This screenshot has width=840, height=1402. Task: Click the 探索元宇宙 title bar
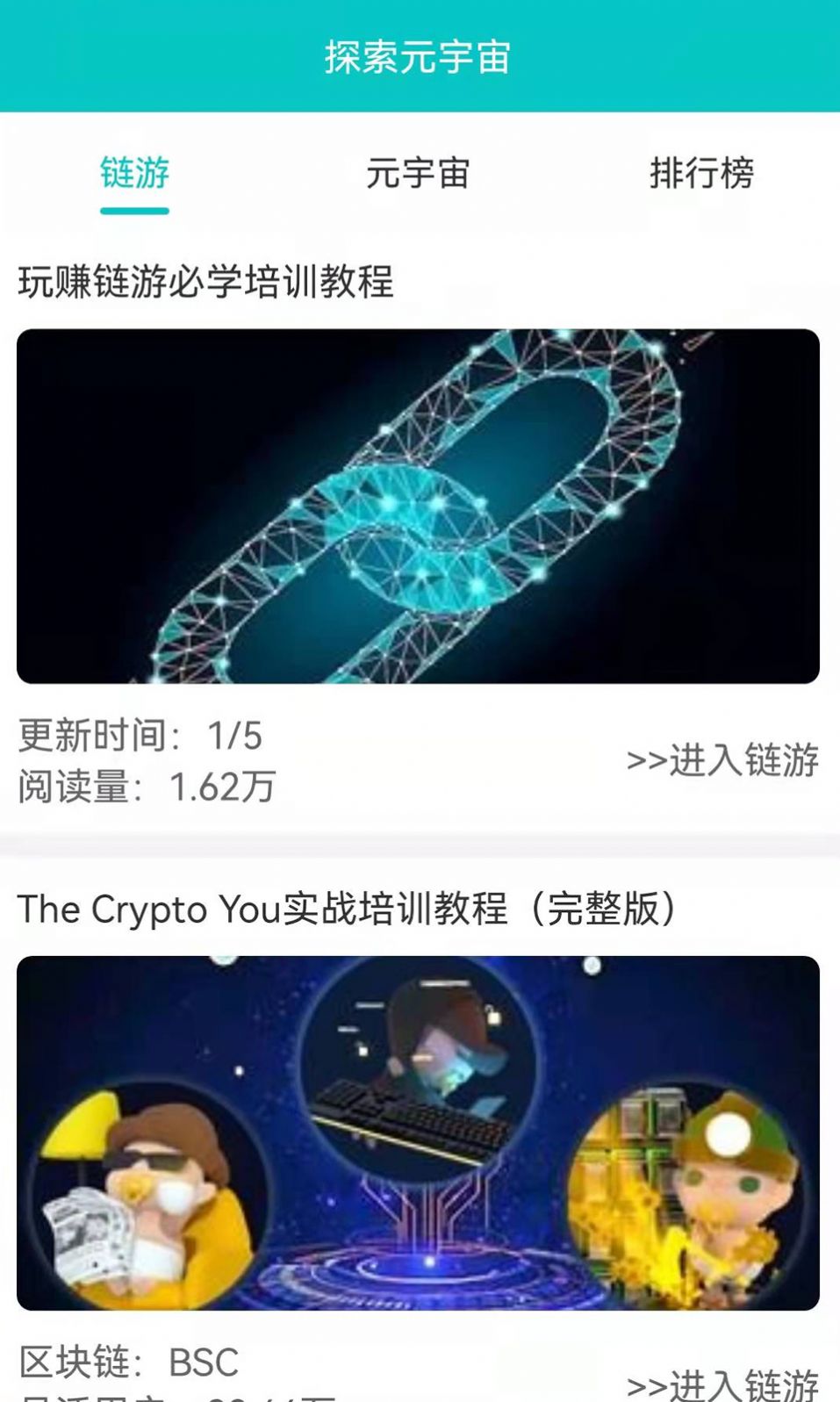tap(420, 54)
